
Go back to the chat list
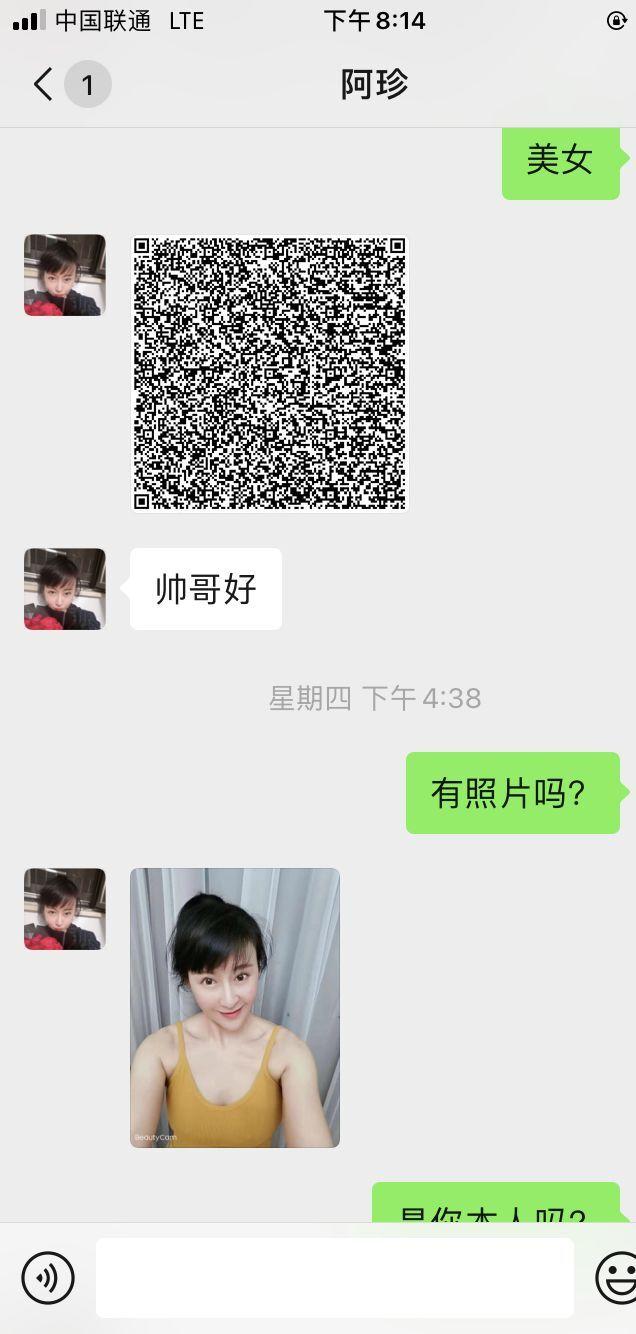tap(44, 85)
